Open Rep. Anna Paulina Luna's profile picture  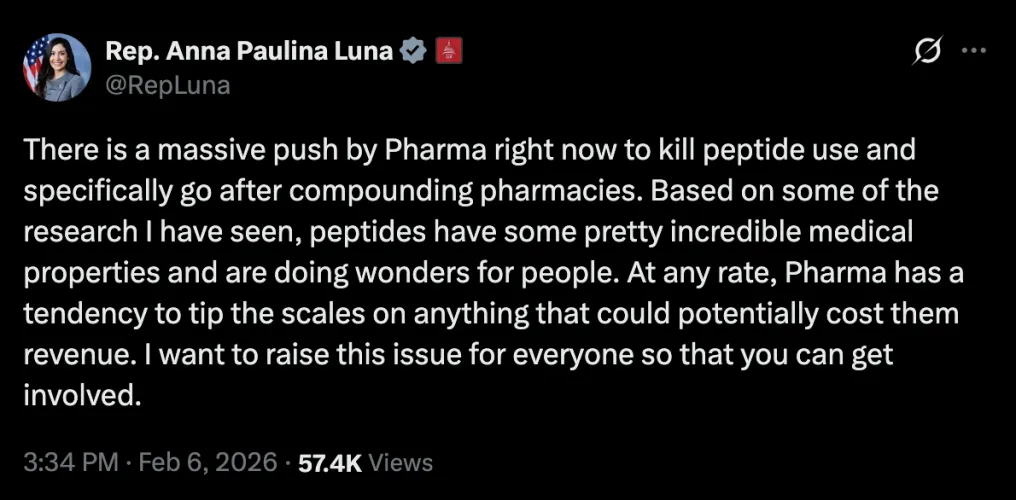click(57, 68)
